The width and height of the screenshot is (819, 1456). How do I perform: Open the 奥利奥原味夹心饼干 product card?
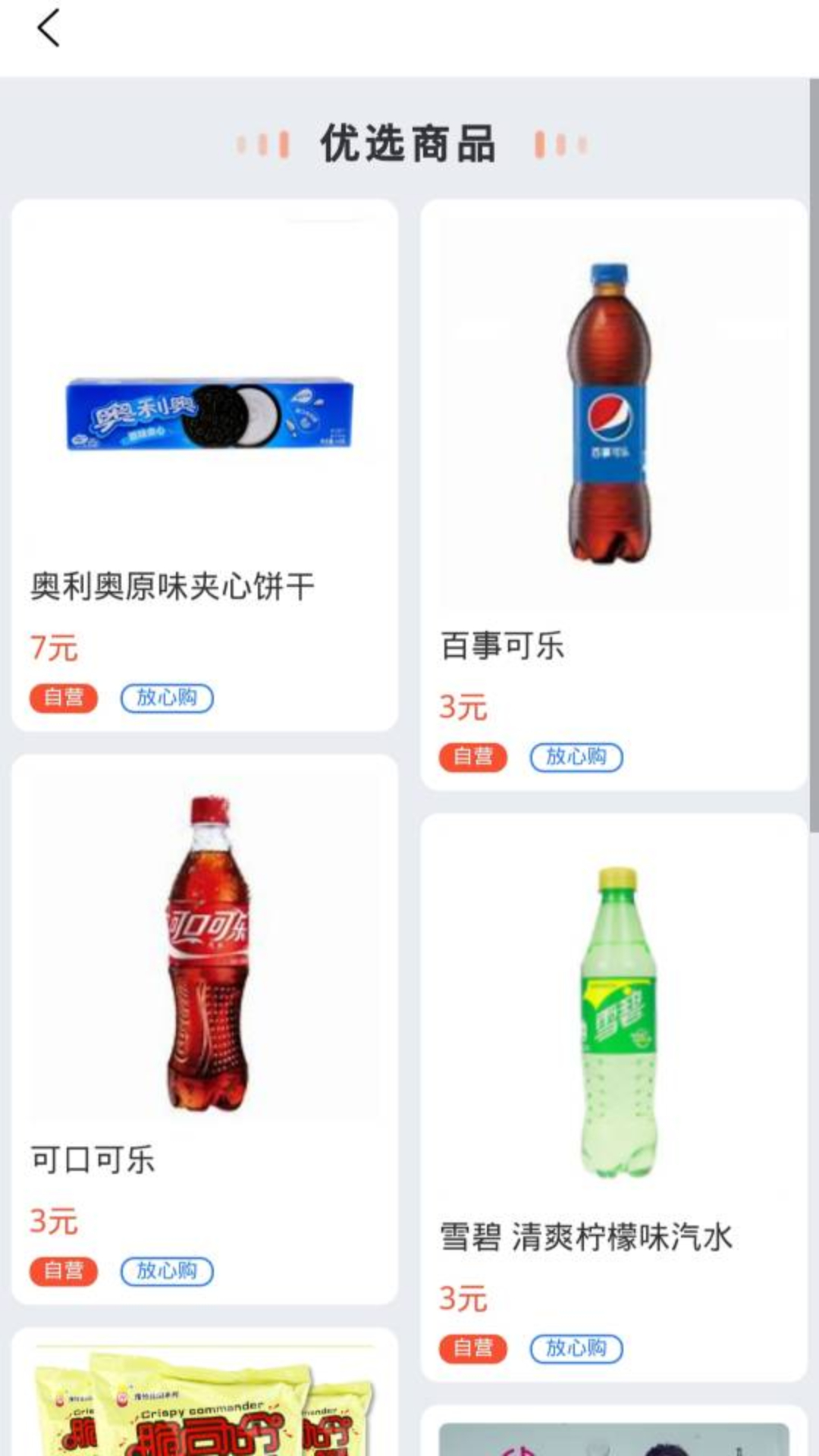point(205,464)
